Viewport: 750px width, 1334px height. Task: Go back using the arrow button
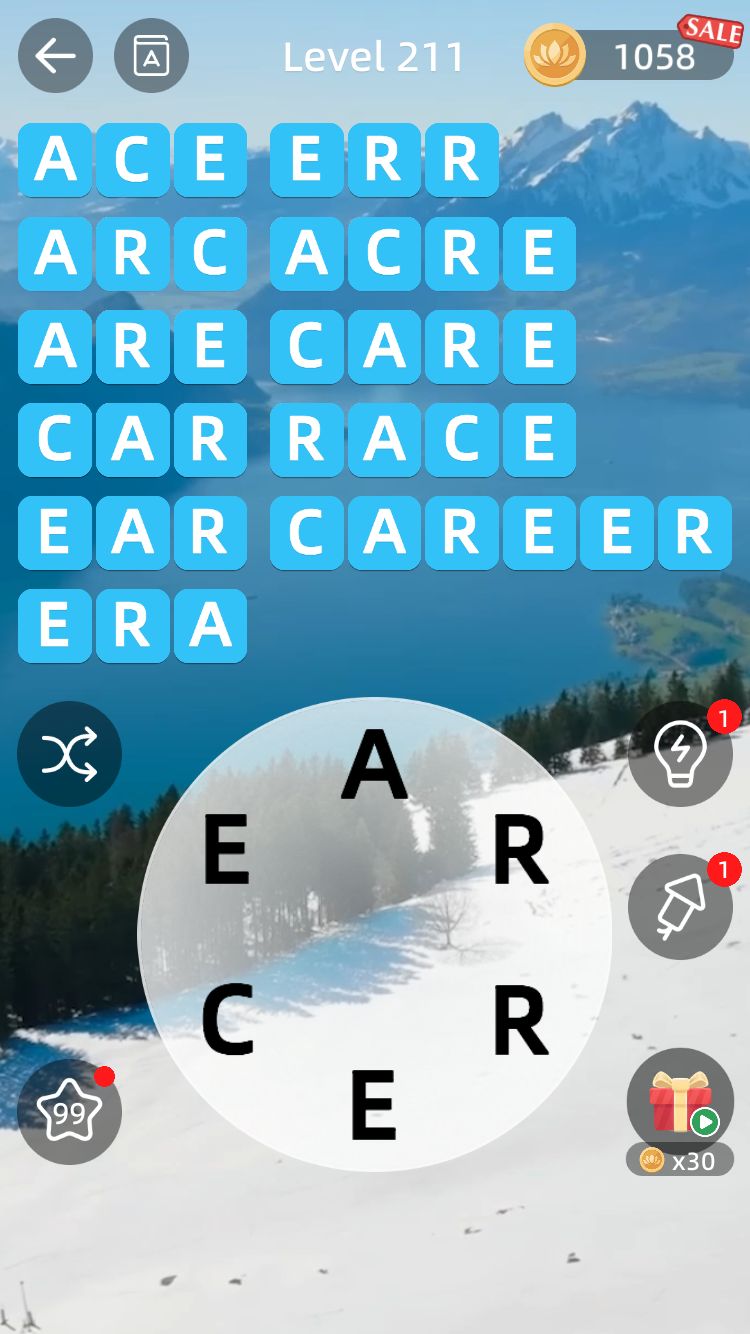tap(55, 56)
